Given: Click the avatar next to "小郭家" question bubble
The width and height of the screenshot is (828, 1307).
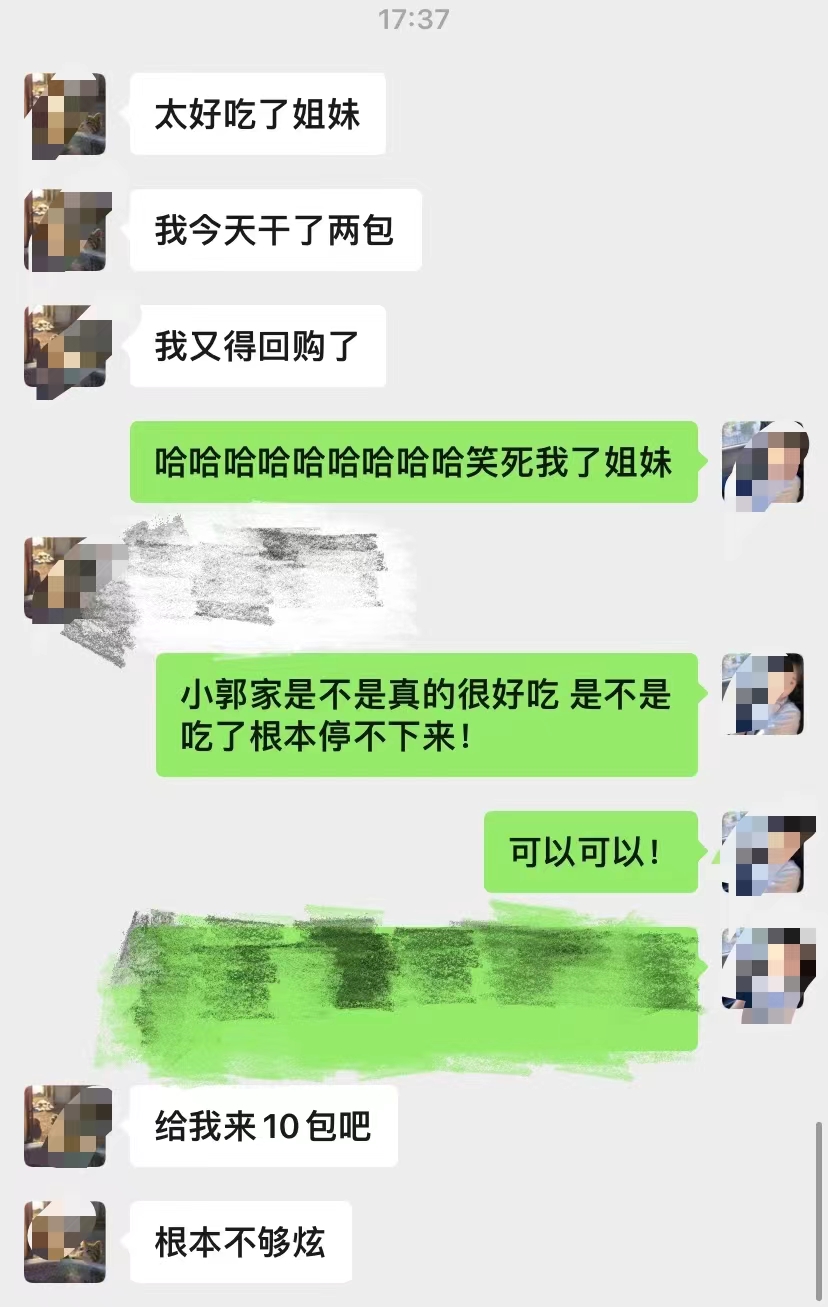Looking at the screenshot, I should click(763, 695).
